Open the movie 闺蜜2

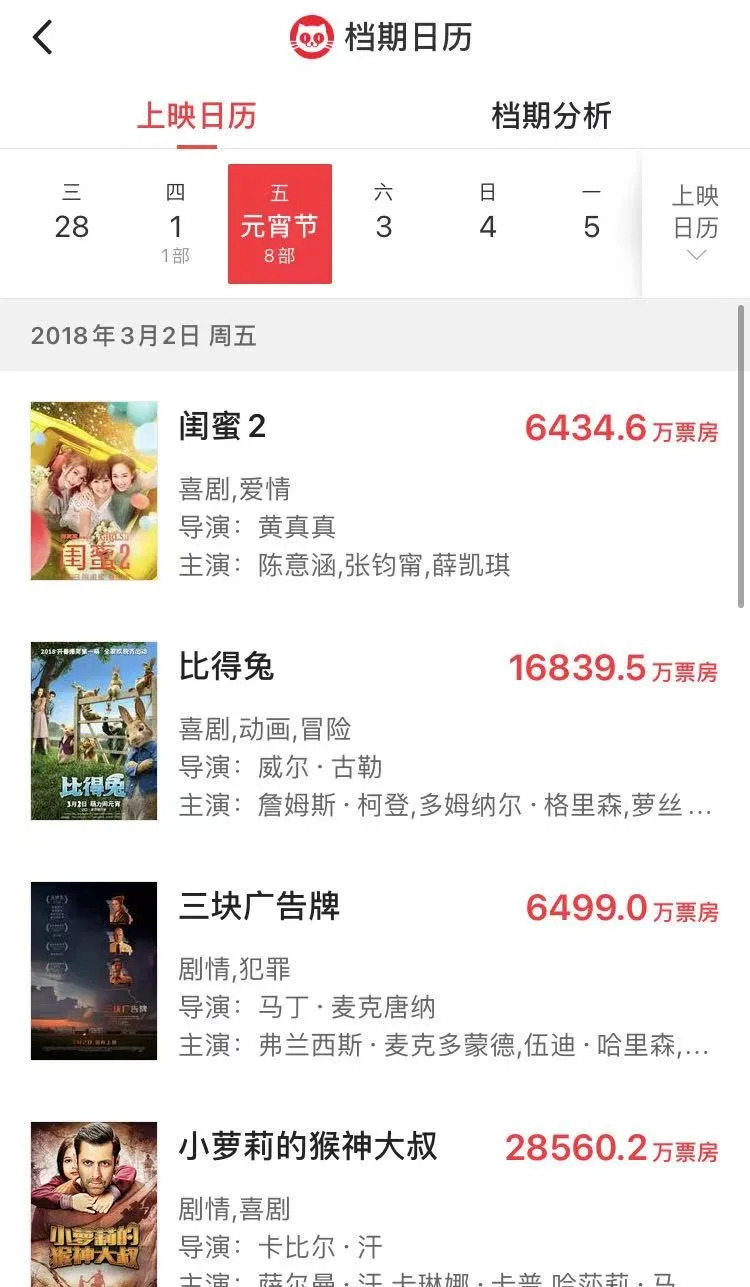[374, 491]
